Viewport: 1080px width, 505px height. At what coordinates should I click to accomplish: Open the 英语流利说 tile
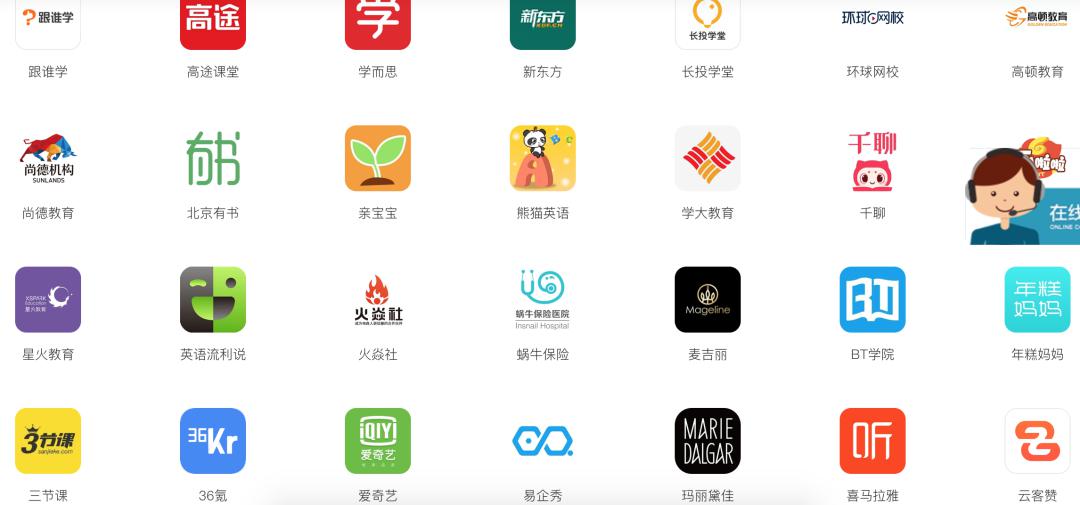[213, 299]
